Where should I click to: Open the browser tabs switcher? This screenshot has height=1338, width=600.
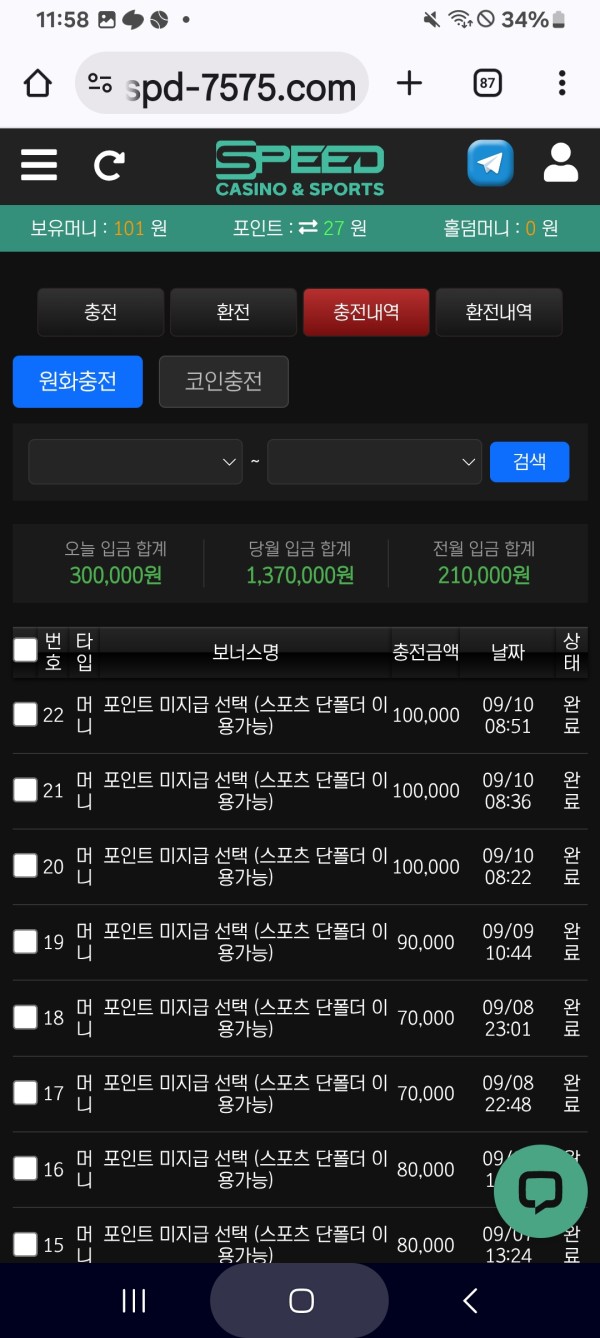pos(487,83)
